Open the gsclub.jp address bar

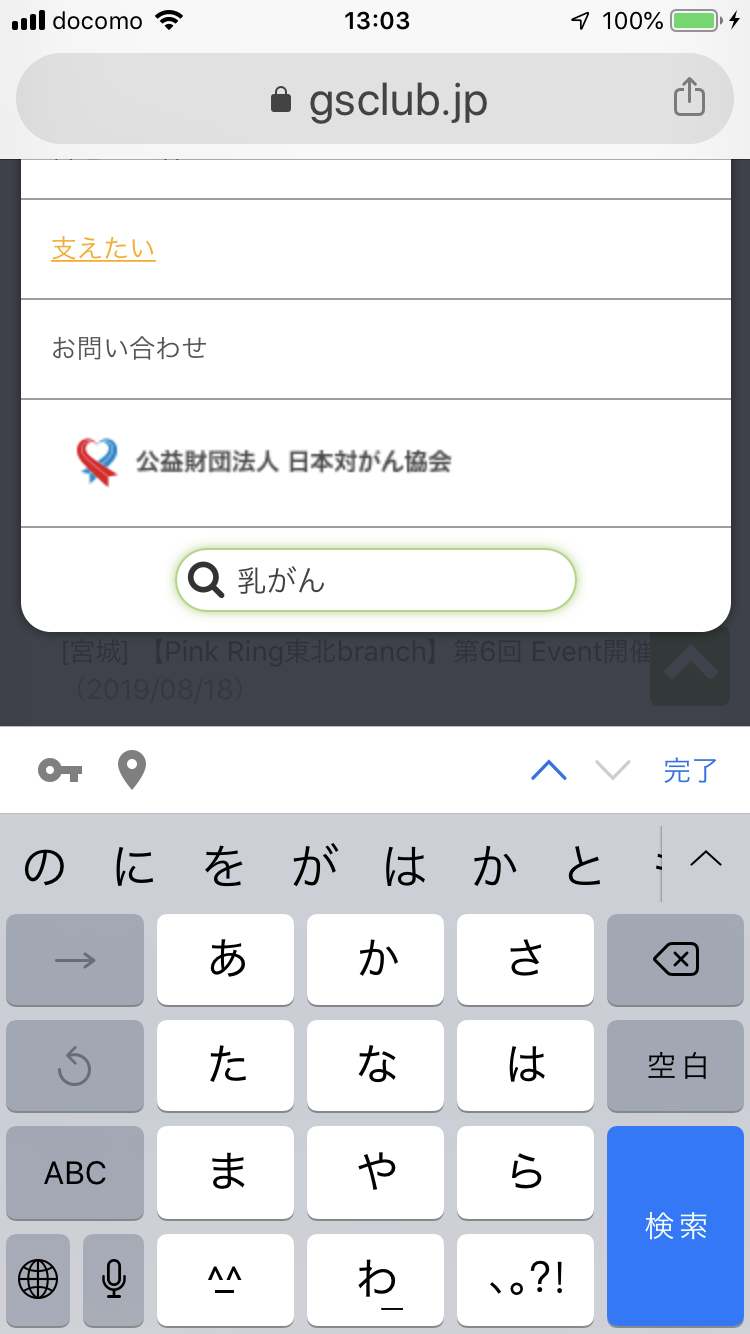click(378, 100)
